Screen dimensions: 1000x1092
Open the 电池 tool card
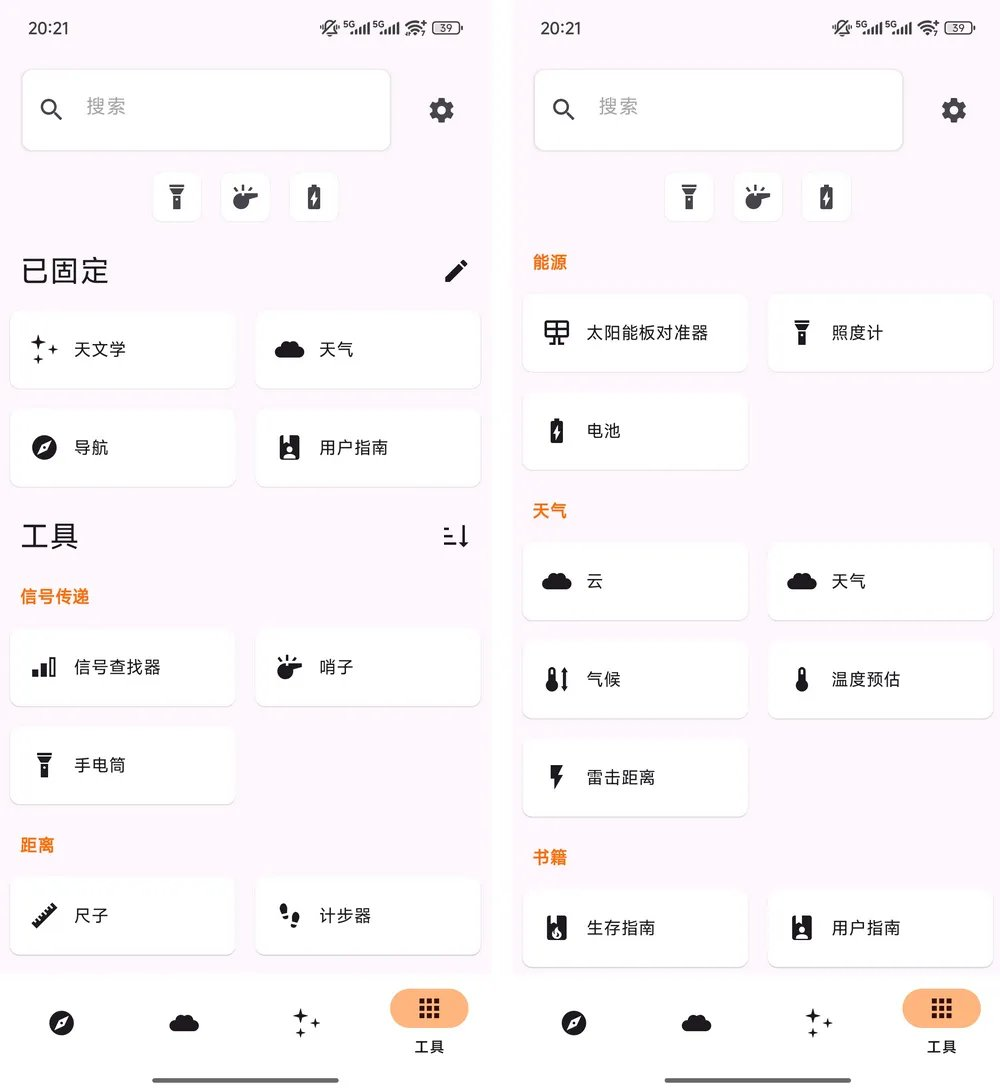tap(635, 431)
